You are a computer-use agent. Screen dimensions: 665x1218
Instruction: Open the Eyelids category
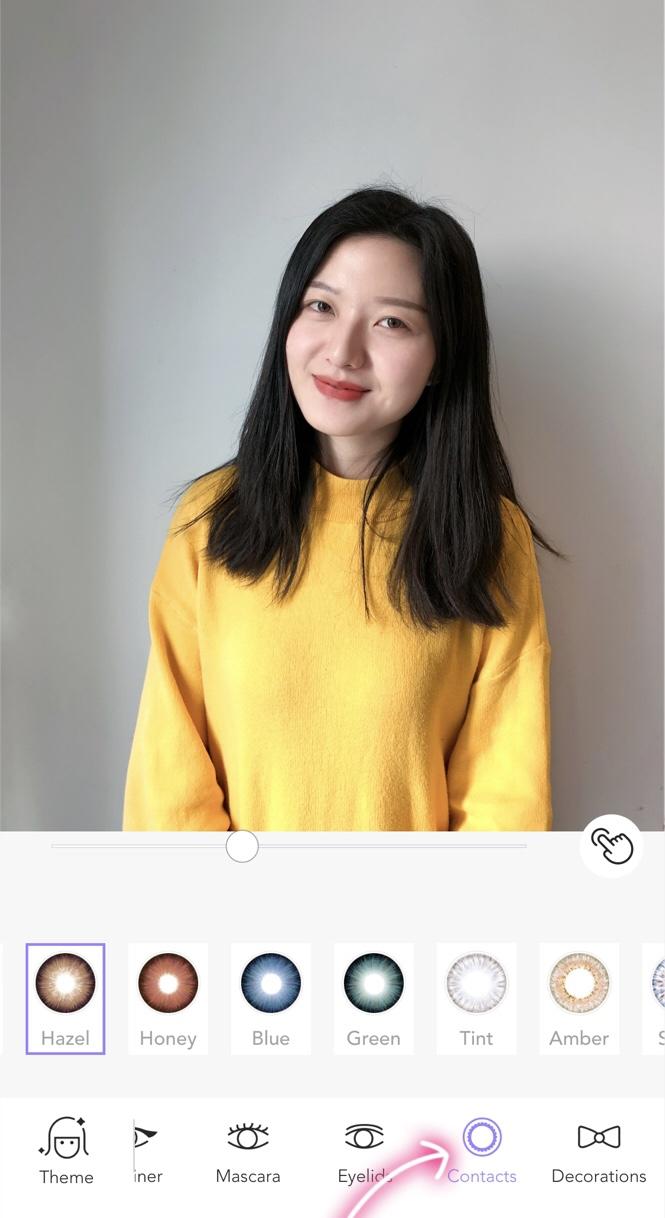364,1150
